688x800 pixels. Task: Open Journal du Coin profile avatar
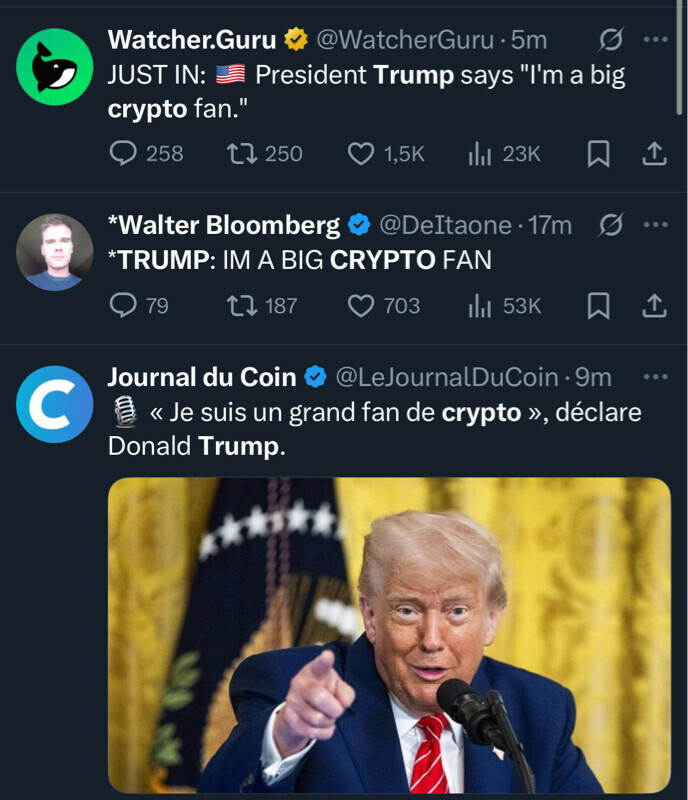pyautogui.click(x=55, y=404)
